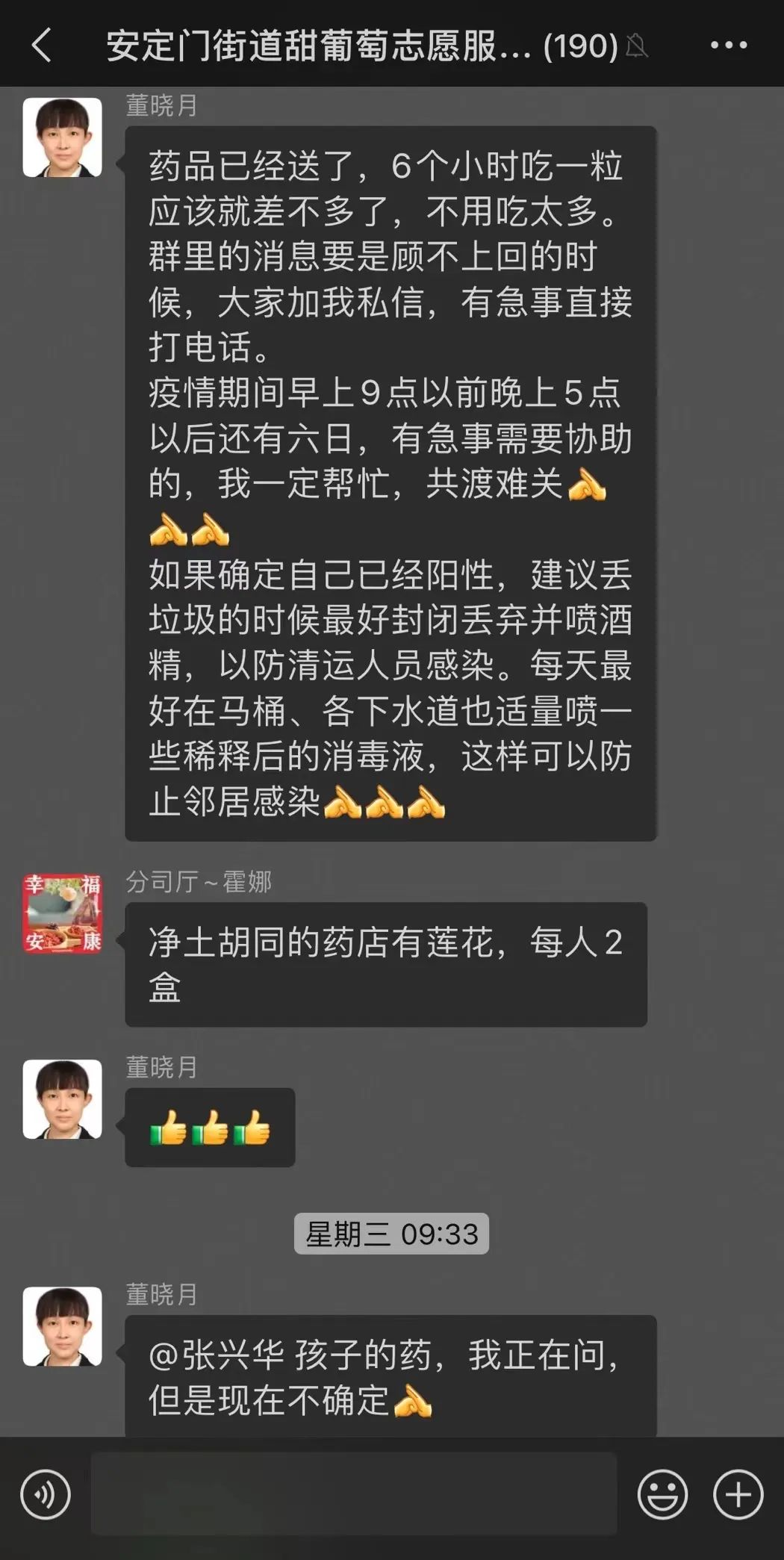View 分司厅~霍娜's profile via her avatar
Screen dimensions: 784x1560
click(63, 914)
